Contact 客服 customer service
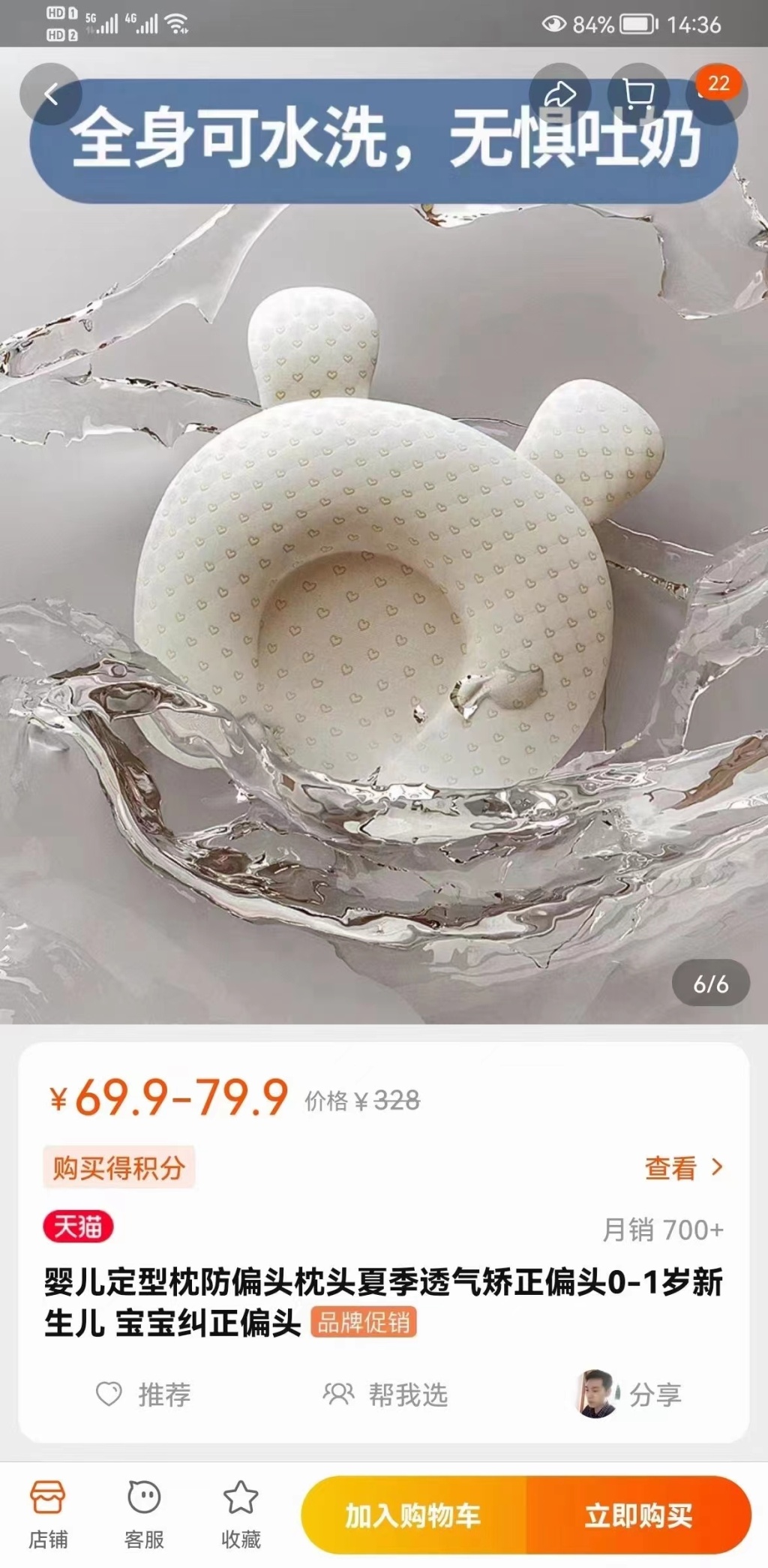 [x=144, y=1515]
